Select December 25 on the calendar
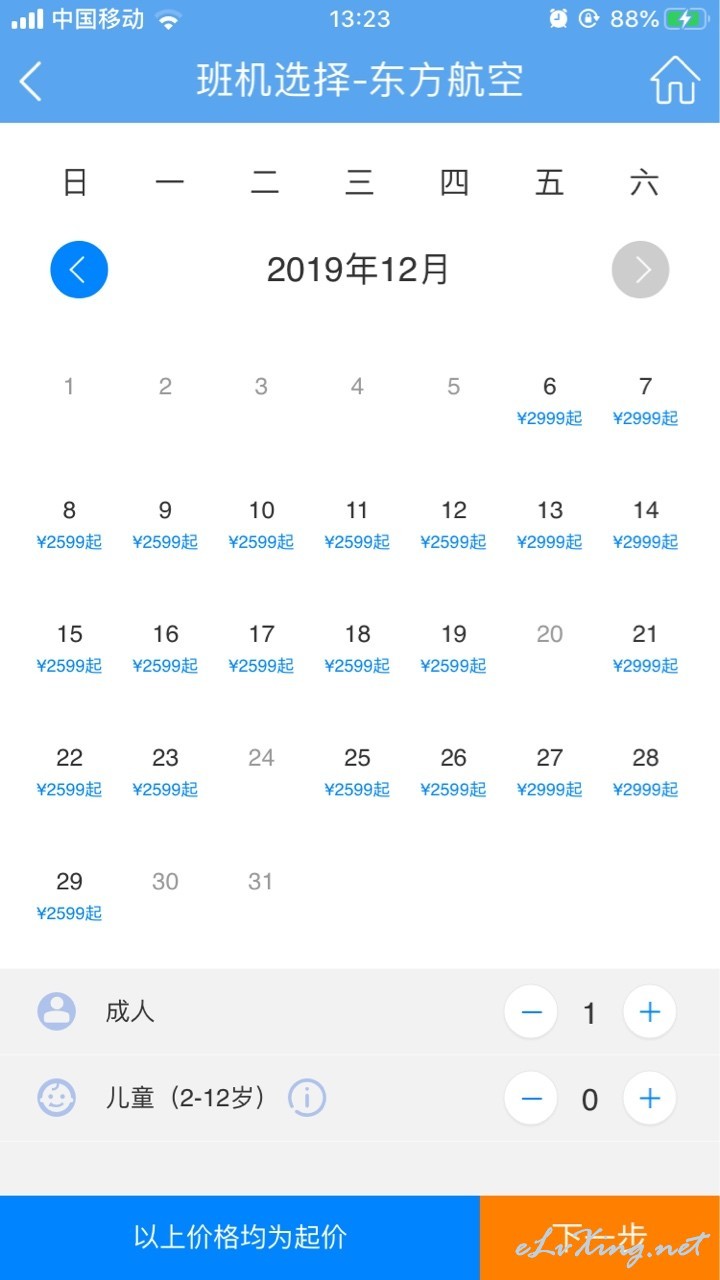 pos(357,772)
